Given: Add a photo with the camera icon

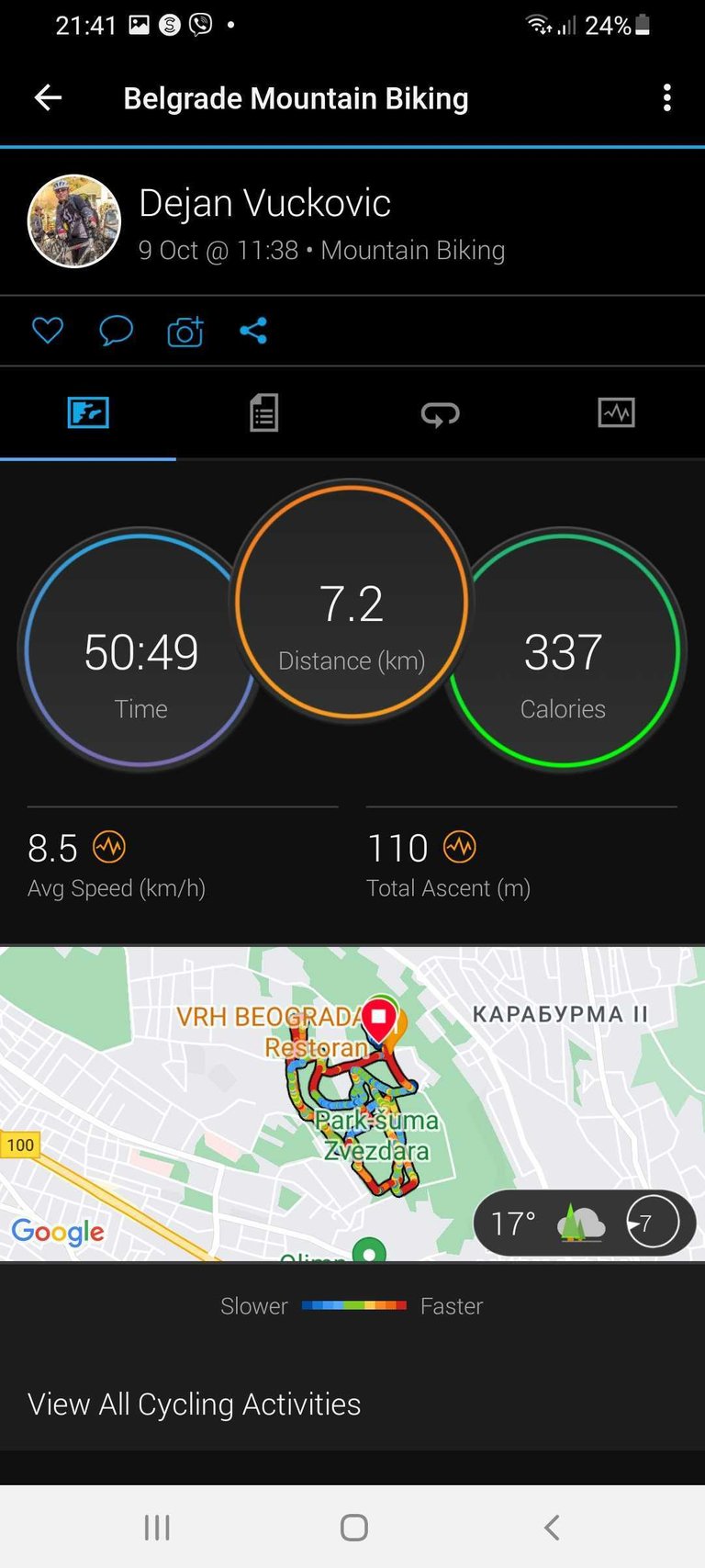Looking at the screenshot, I should (185, 331).
